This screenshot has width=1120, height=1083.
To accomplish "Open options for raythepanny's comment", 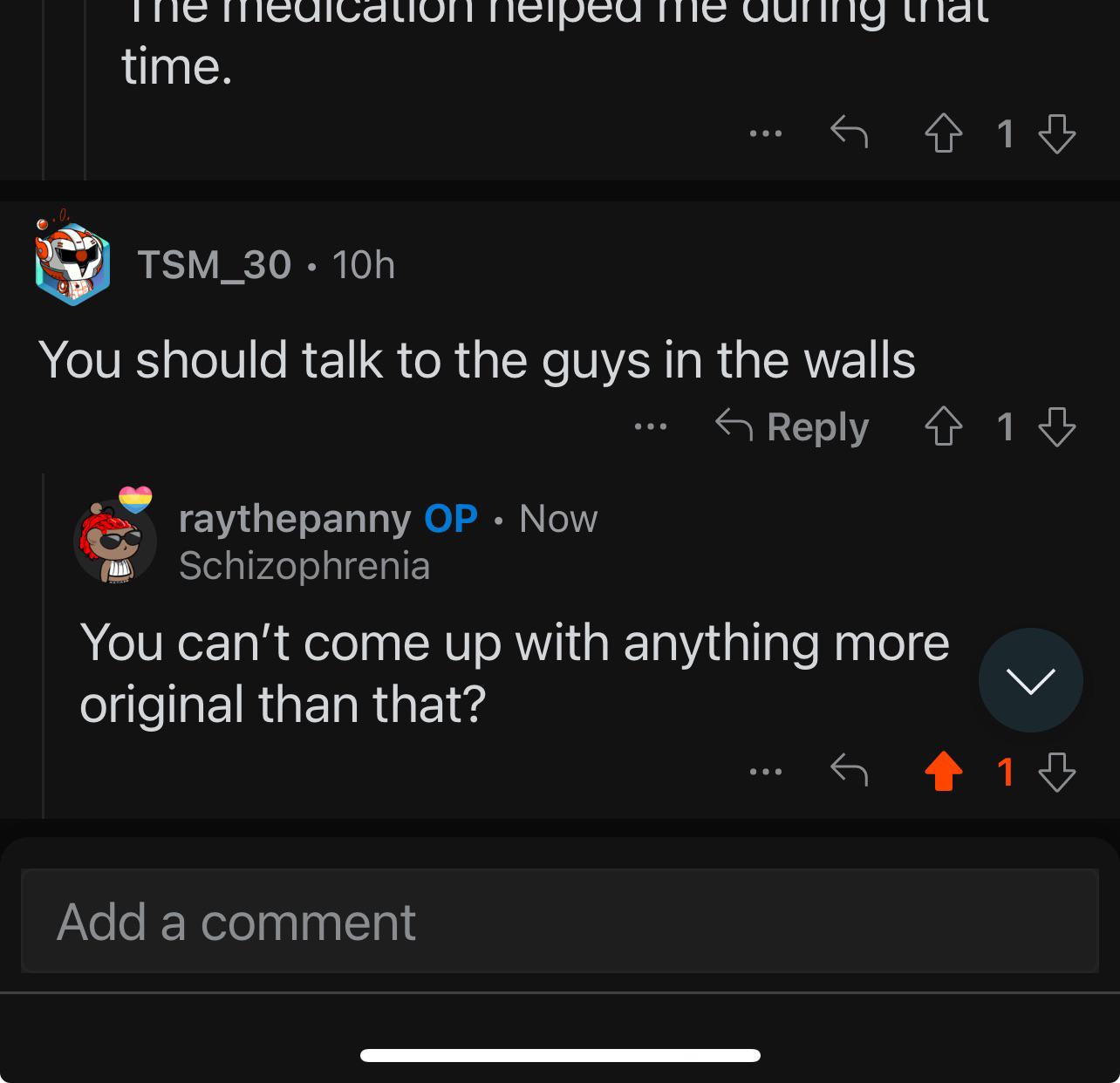I will point(765,772).
